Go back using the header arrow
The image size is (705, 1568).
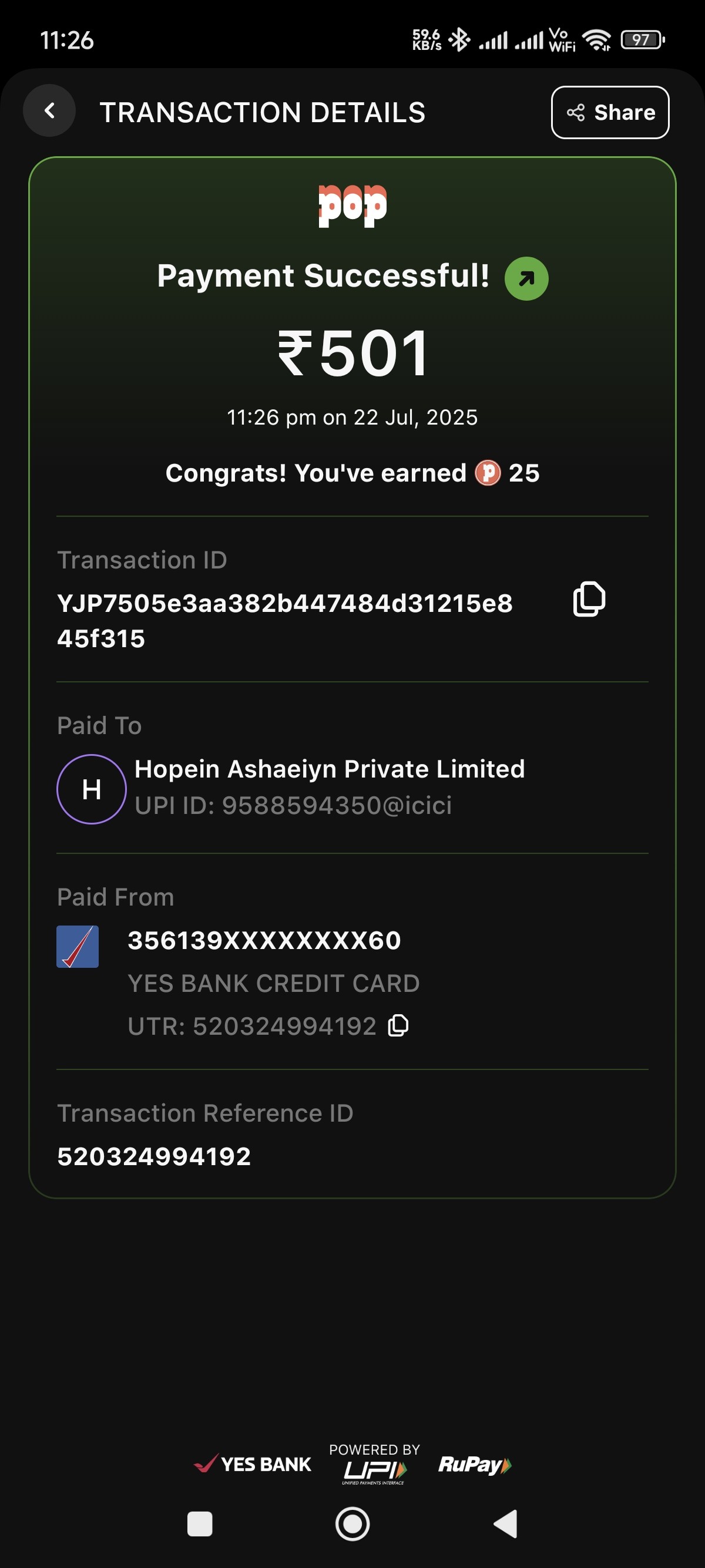(49, 111)
